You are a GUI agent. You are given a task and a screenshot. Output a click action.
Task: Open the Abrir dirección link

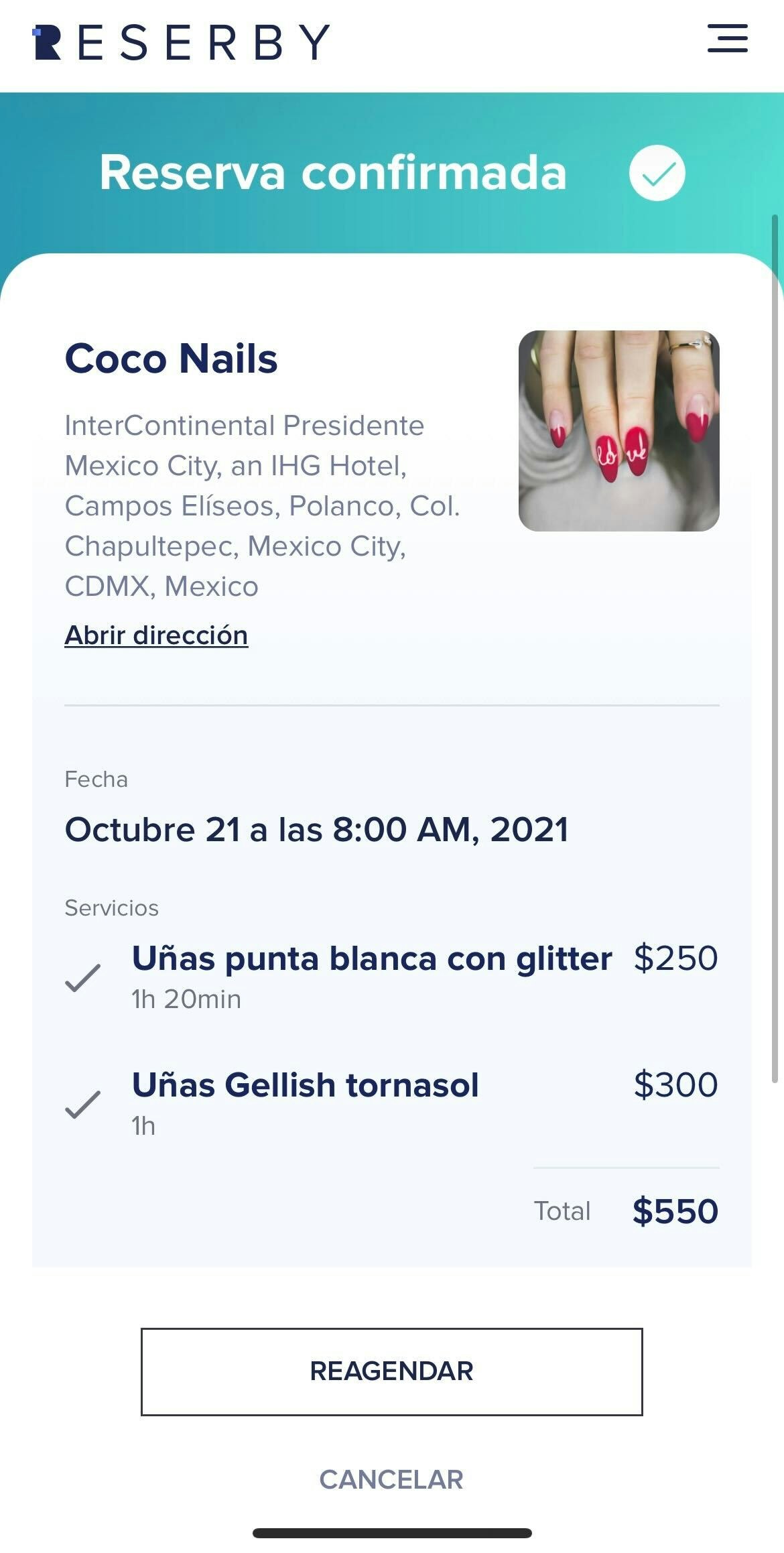156,635
